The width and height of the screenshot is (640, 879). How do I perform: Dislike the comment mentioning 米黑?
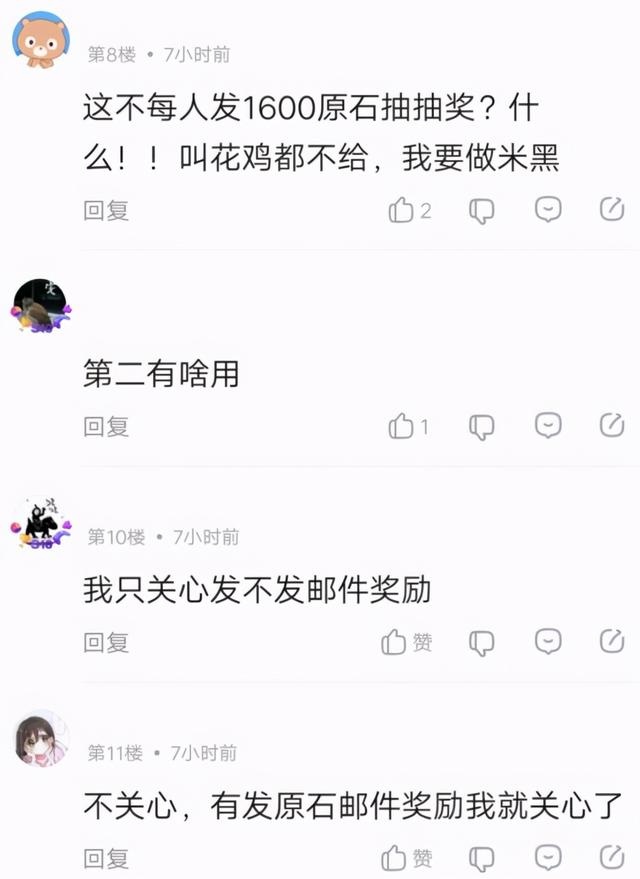[482, 211]
